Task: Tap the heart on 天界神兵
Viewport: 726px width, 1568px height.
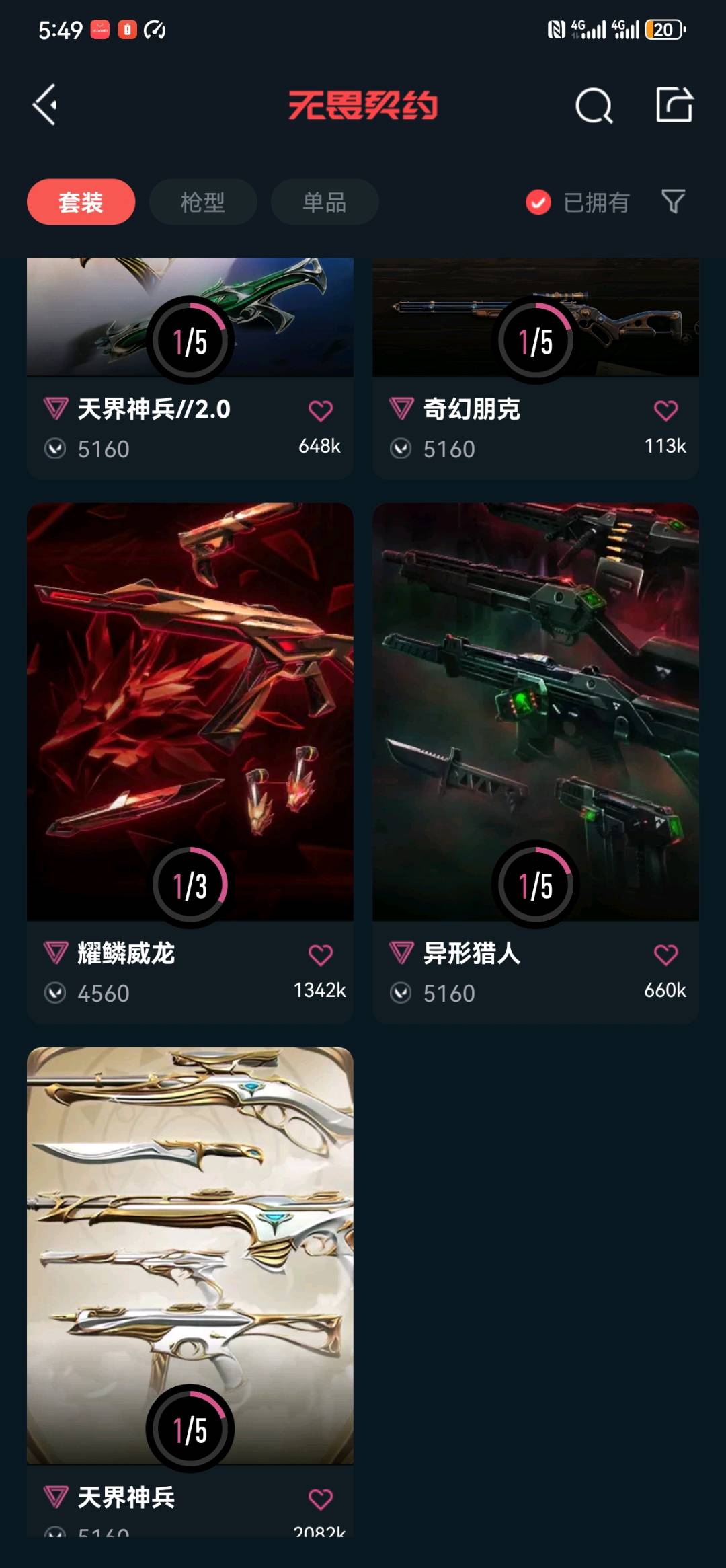Action: pyautogui.click(x=321, y=1499)
